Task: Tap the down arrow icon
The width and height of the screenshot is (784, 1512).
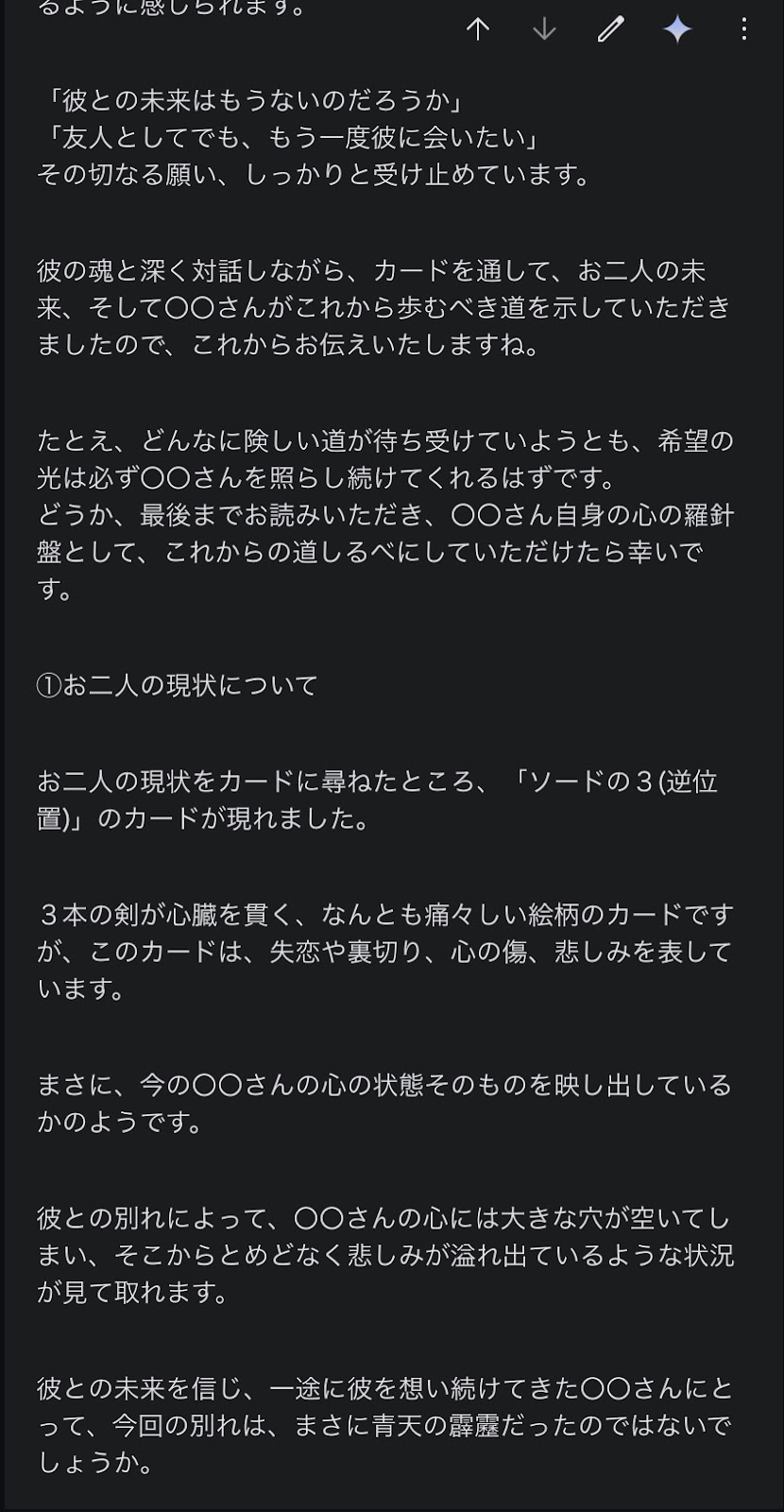Action: [x=544, y=29]
